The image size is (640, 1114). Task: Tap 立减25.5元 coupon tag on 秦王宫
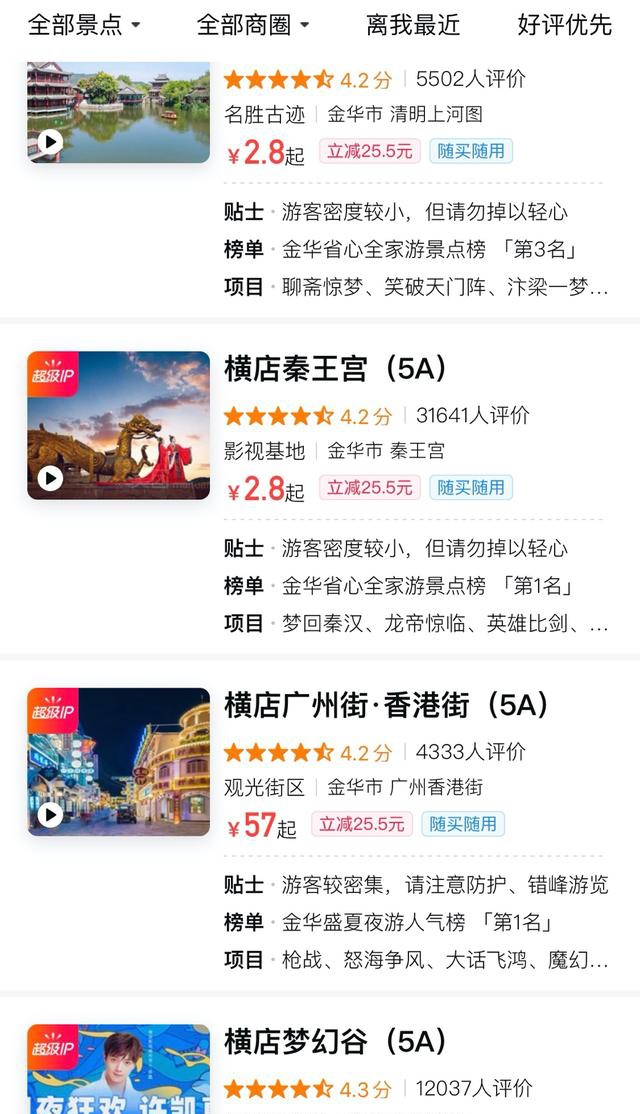(x=369, y=488)
